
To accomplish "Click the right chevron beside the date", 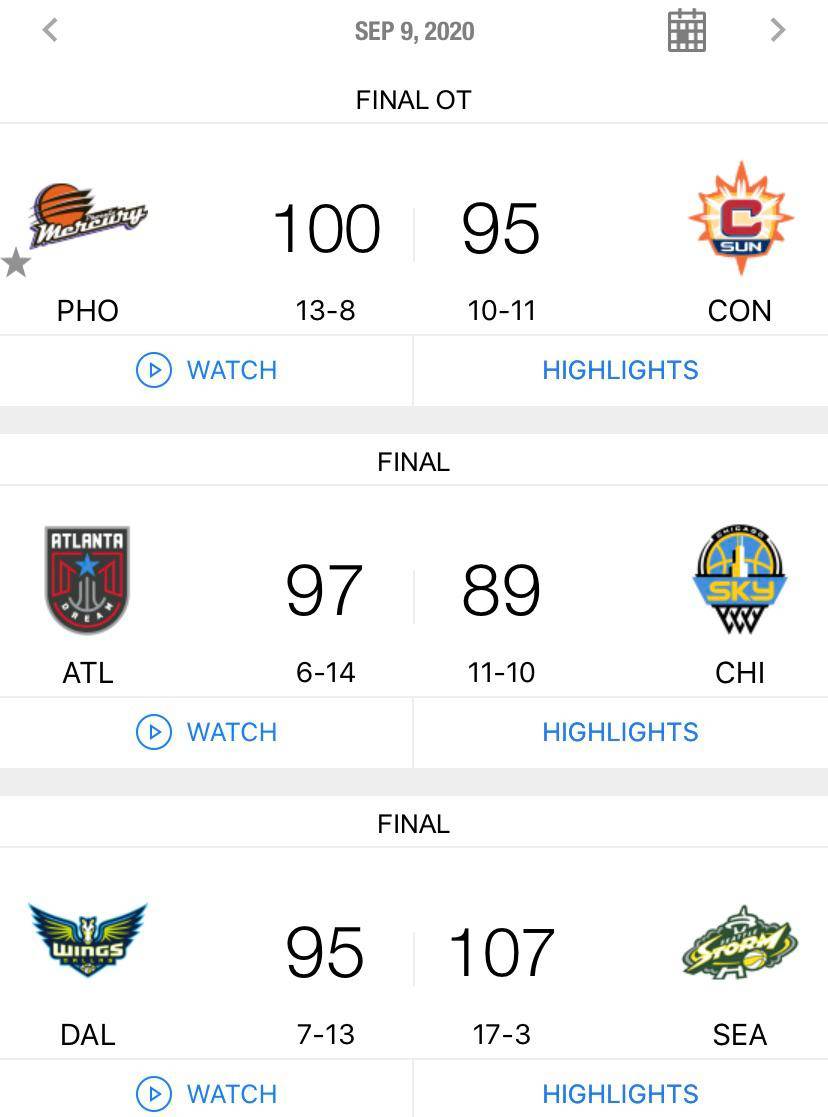I will pos(778,30).
